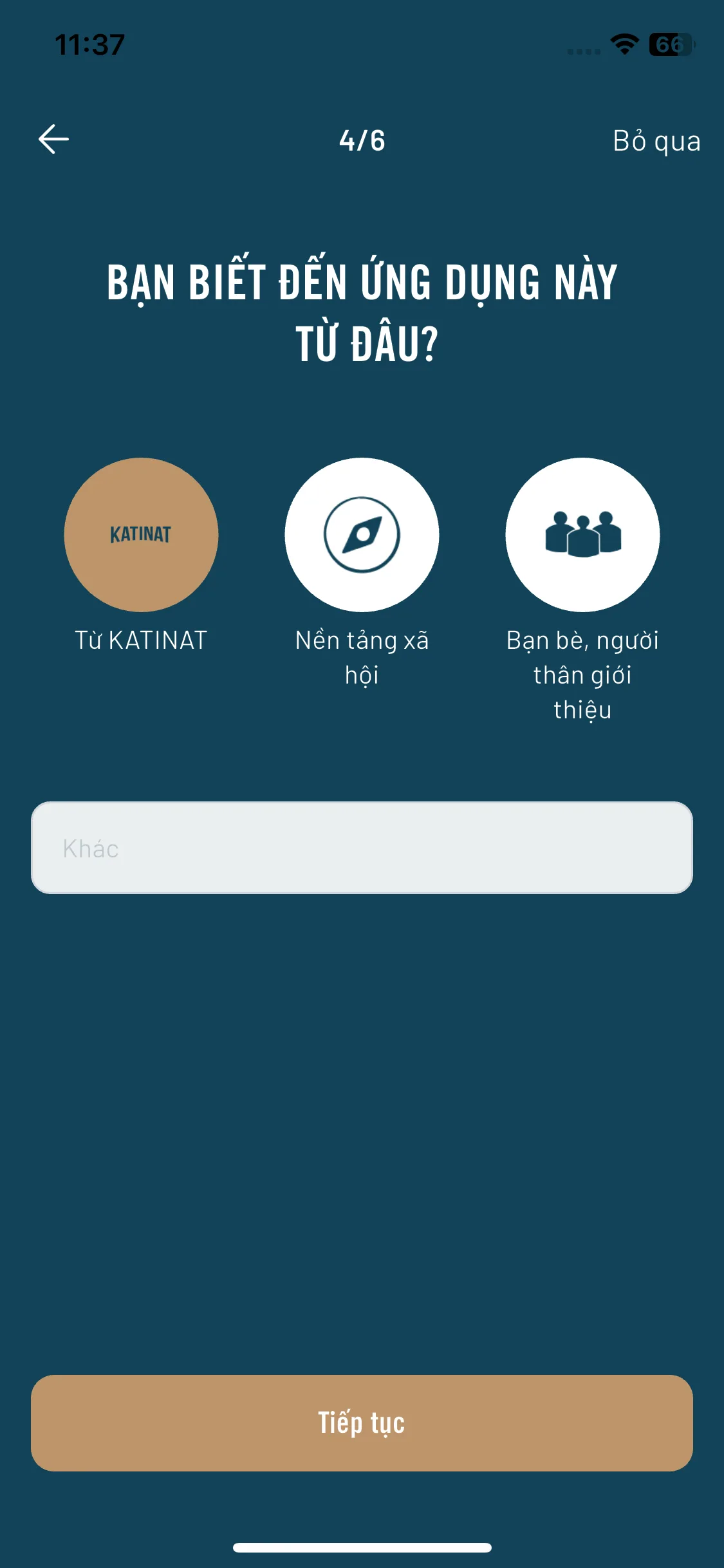Screen dimensions: 724x1568
Task: Click into the Khác text input field
Action: [362, 848]
